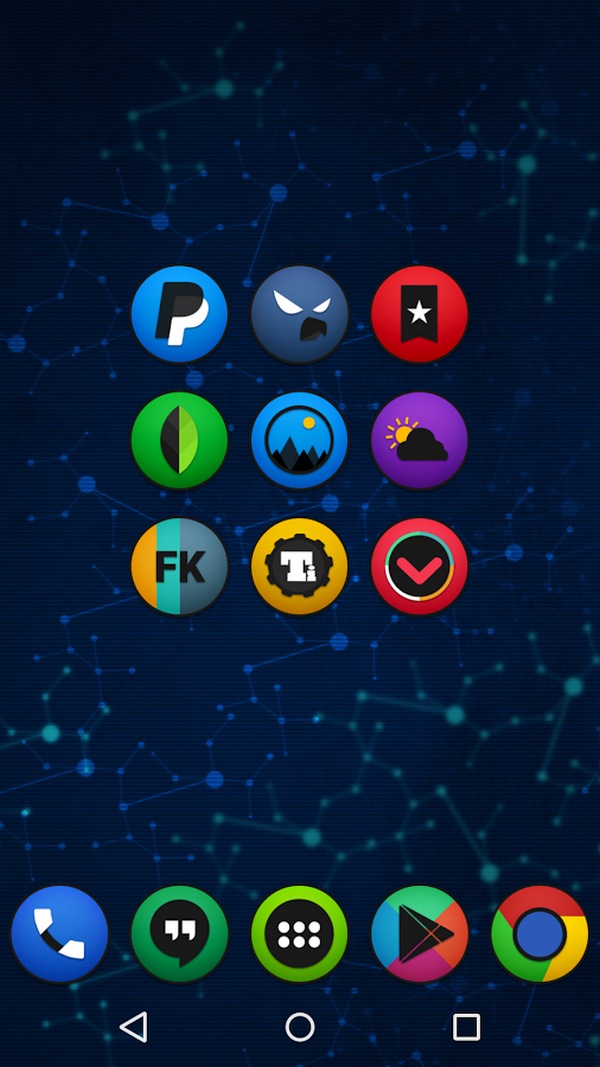The height and width of the screenshot is (1067, 600).
Task: Tap the system back button
Action: [133, 1026]
